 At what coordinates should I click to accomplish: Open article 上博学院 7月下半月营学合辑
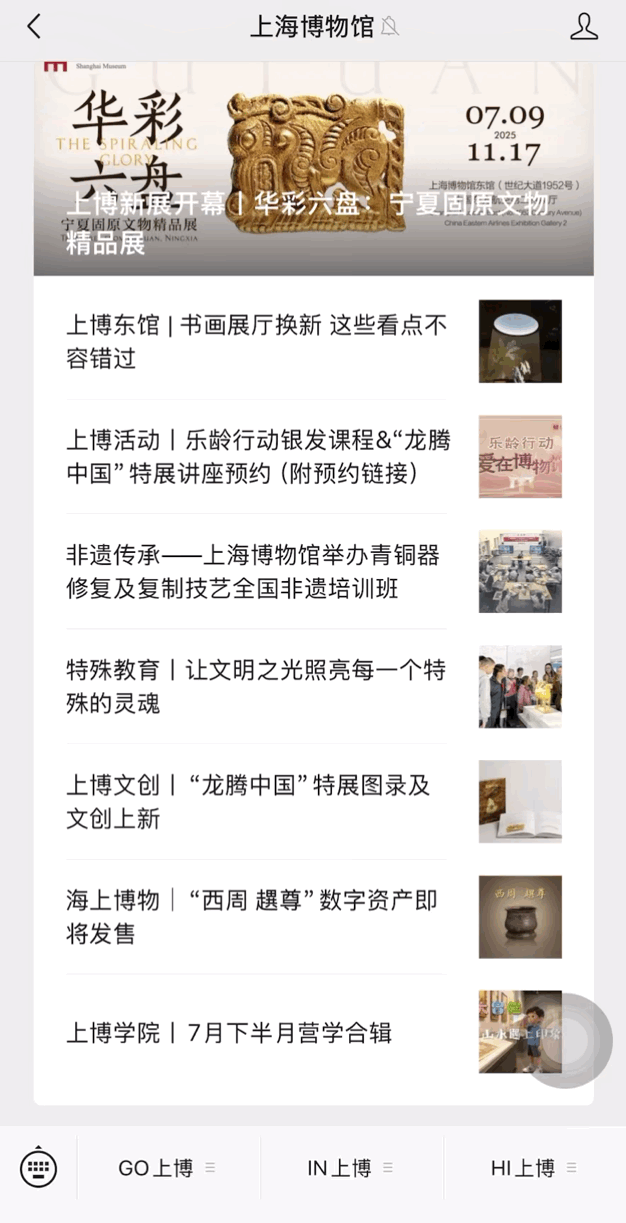click(313, 1032)
